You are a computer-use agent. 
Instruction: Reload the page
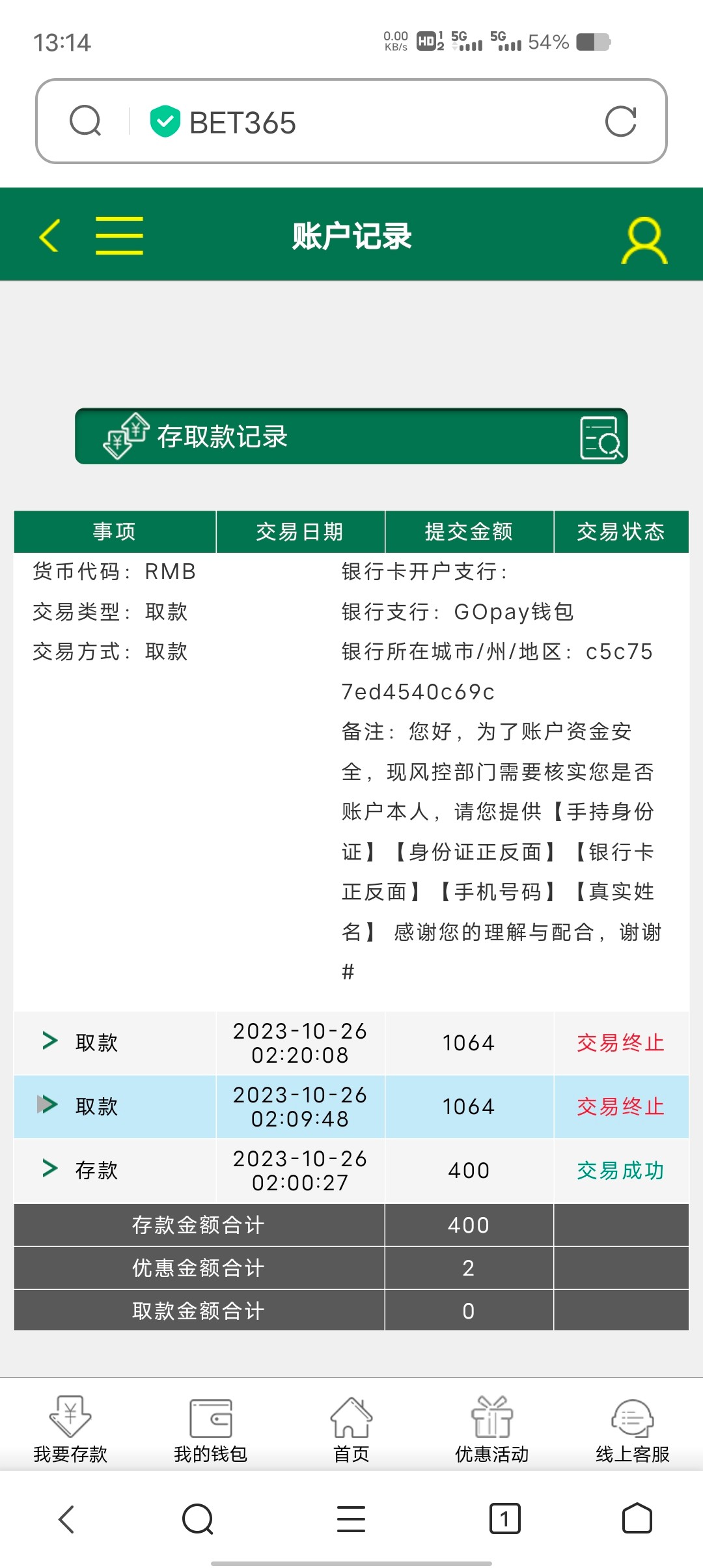[620, 122]
